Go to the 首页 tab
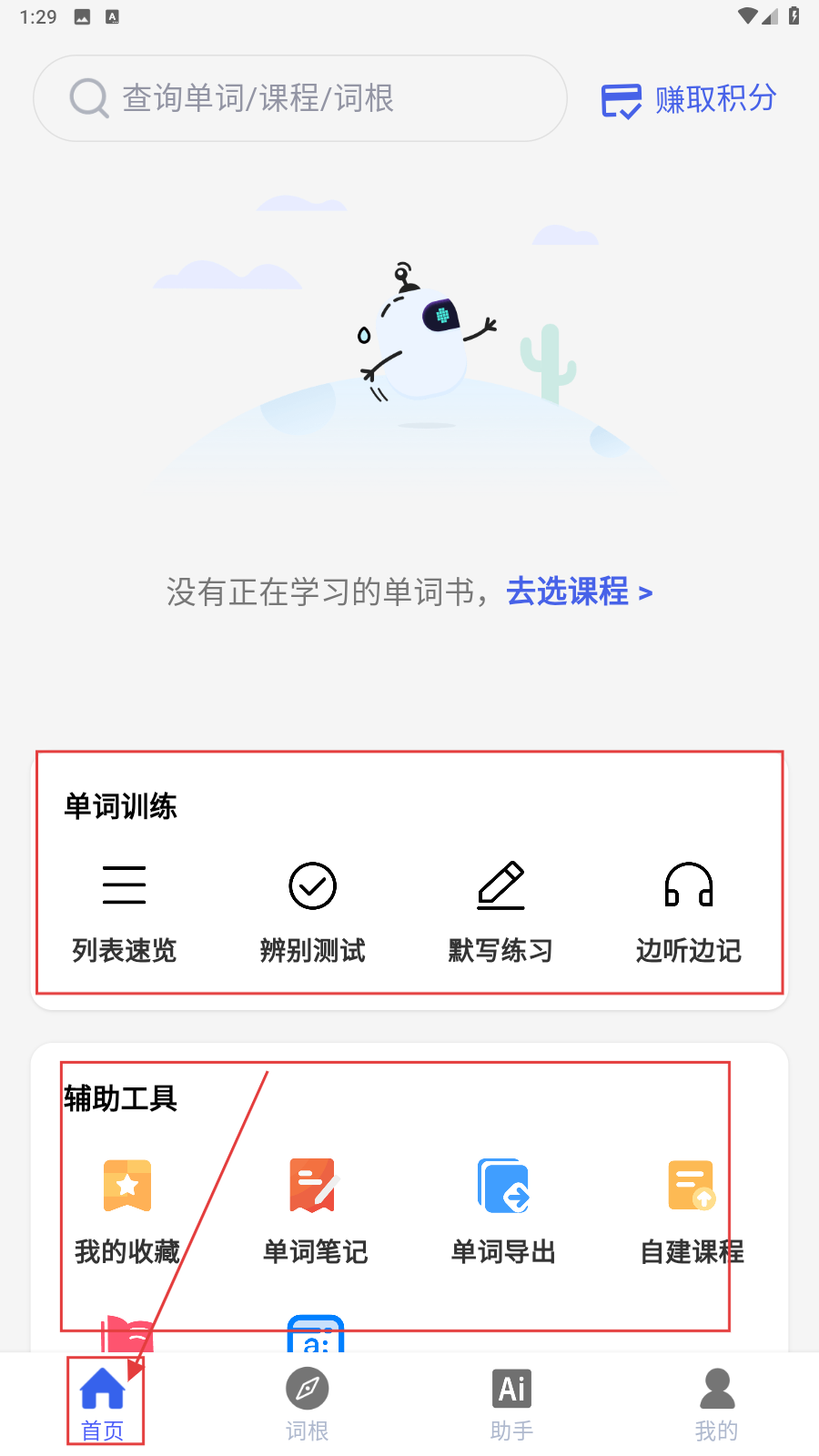 [103, 1403]
